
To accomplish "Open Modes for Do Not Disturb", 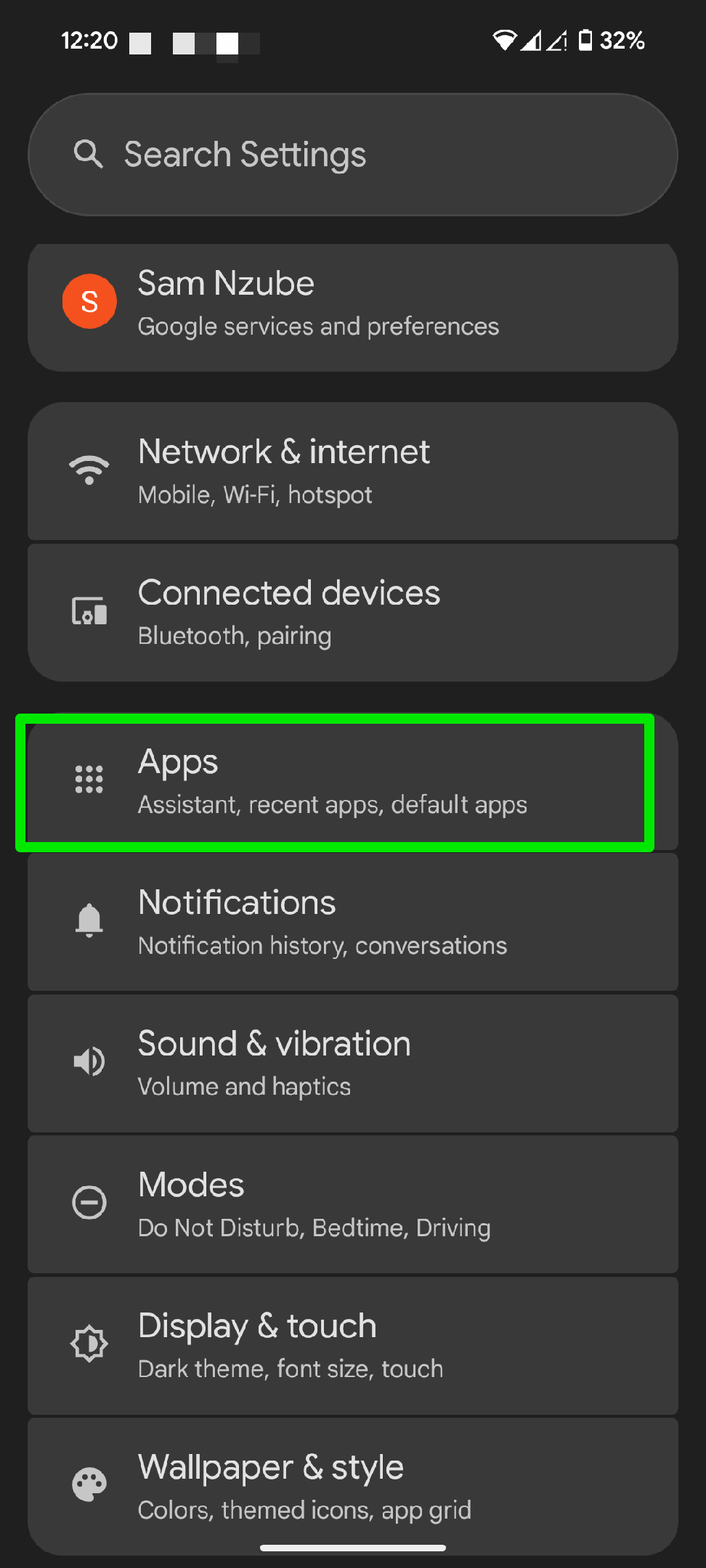I will click(353, 1204).
